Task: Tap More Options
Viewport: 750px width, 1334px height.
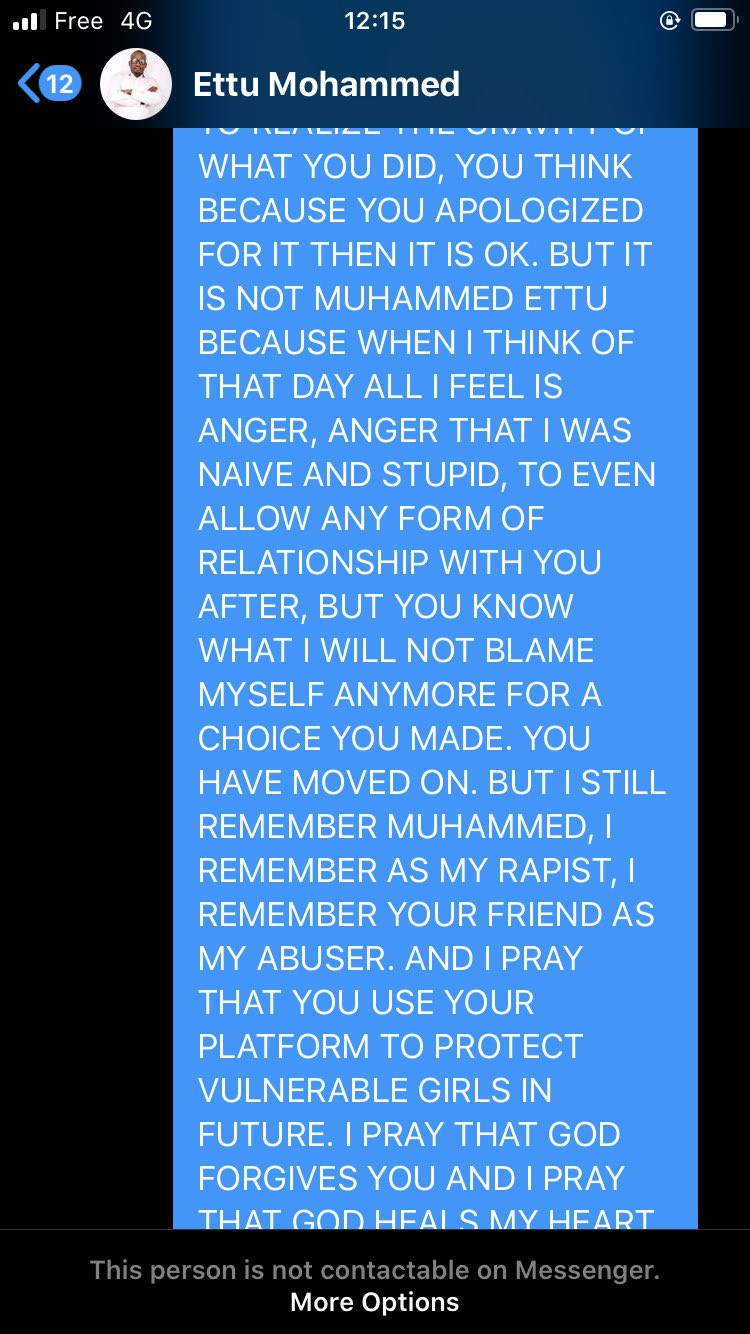Action: [x=375, y=1302]
